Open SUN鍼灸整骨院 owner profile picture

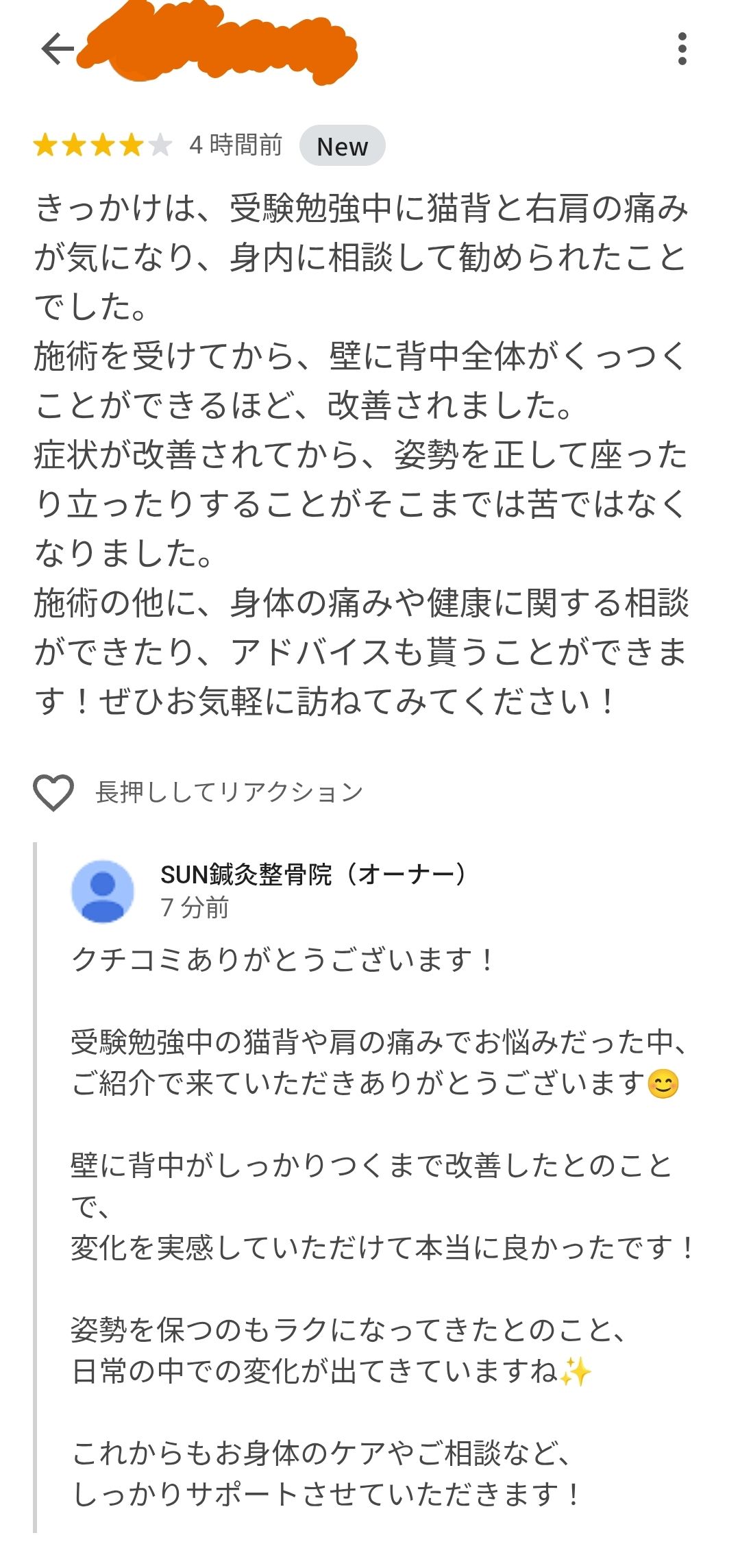coord(103,892)
